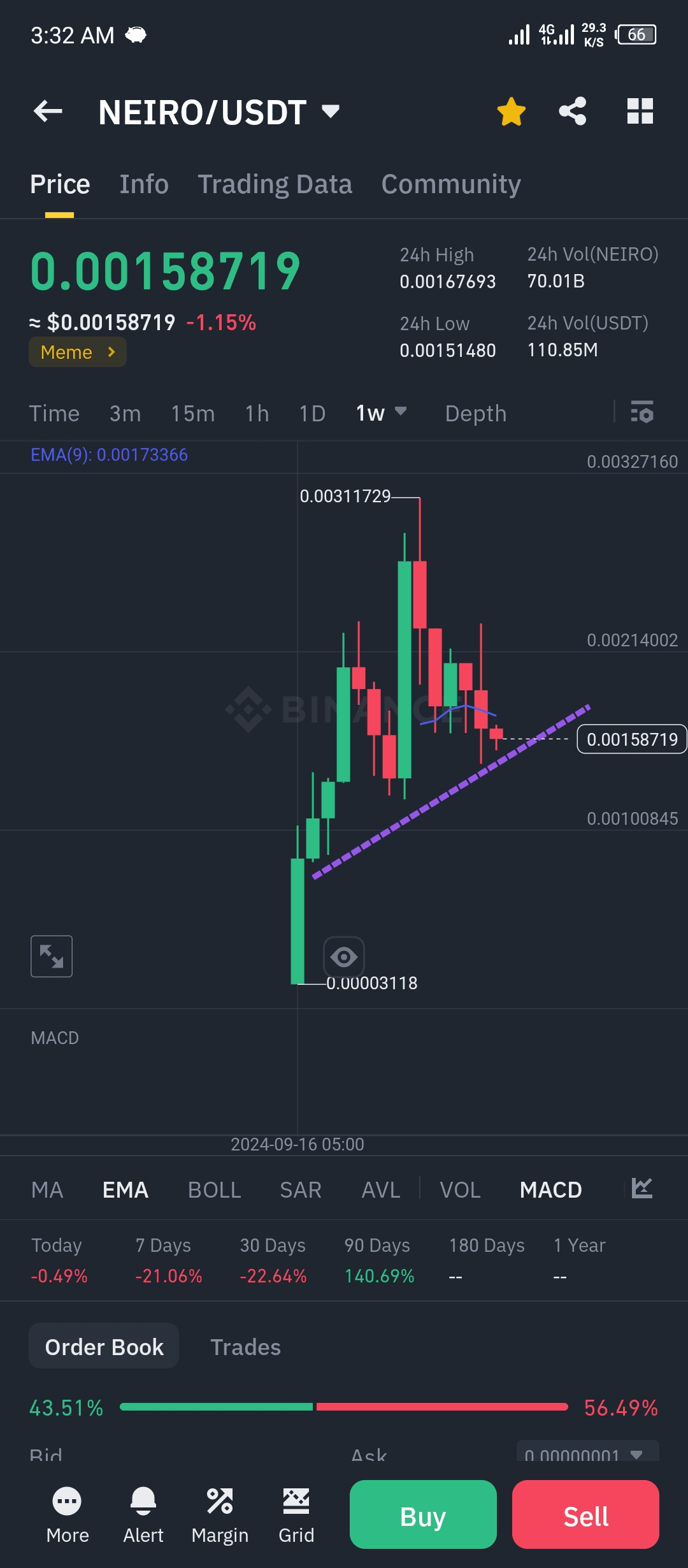Open the Community tab
Screen dimensions: 688x1568
click(451, 184)
